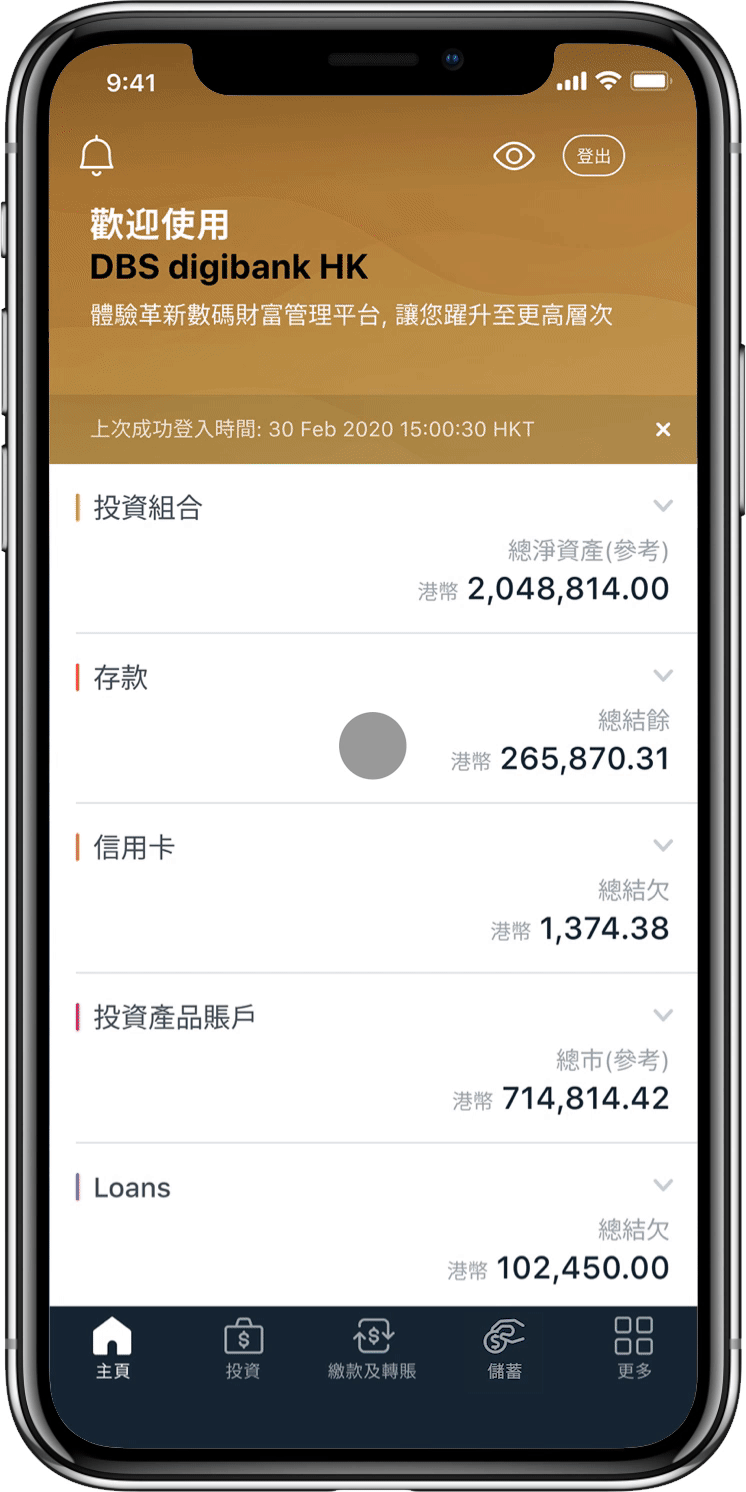Go to the 儲蓄 savings tab
This screenshot has width=746, height=1492.
tap(504, 1348)
